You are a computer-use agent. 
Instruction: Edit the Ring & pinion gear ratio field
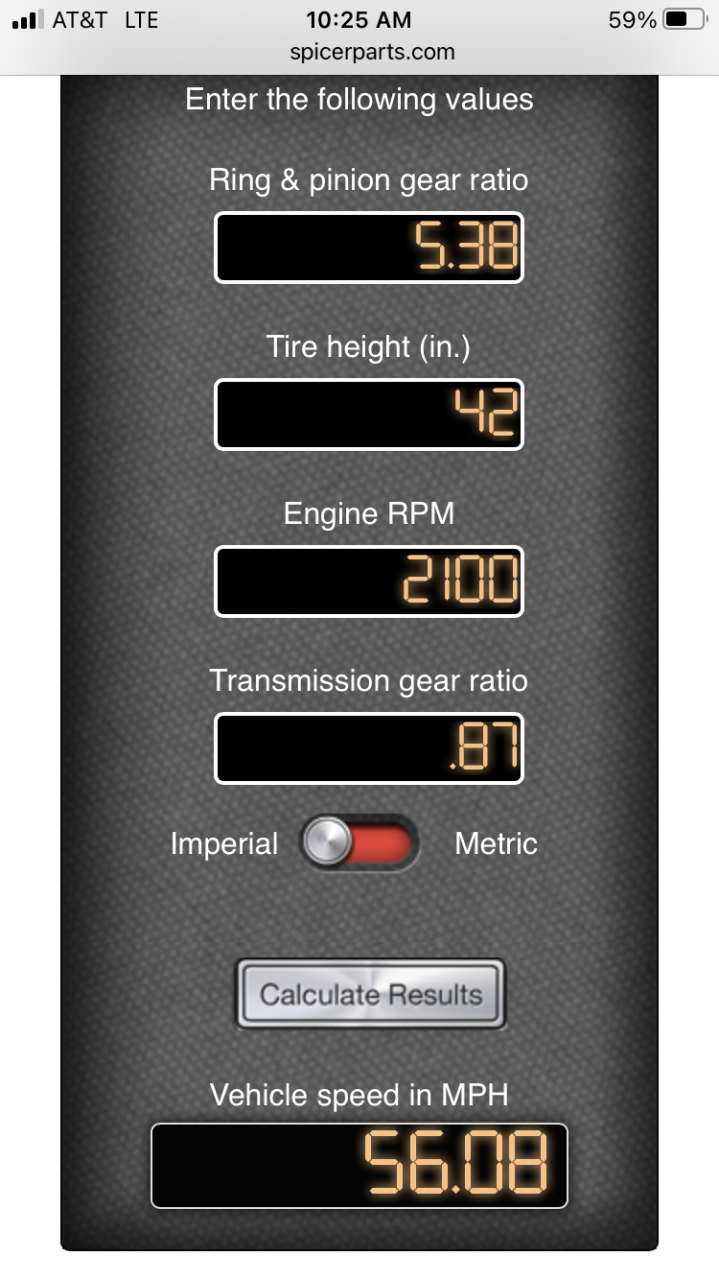[x=369, y=247]
